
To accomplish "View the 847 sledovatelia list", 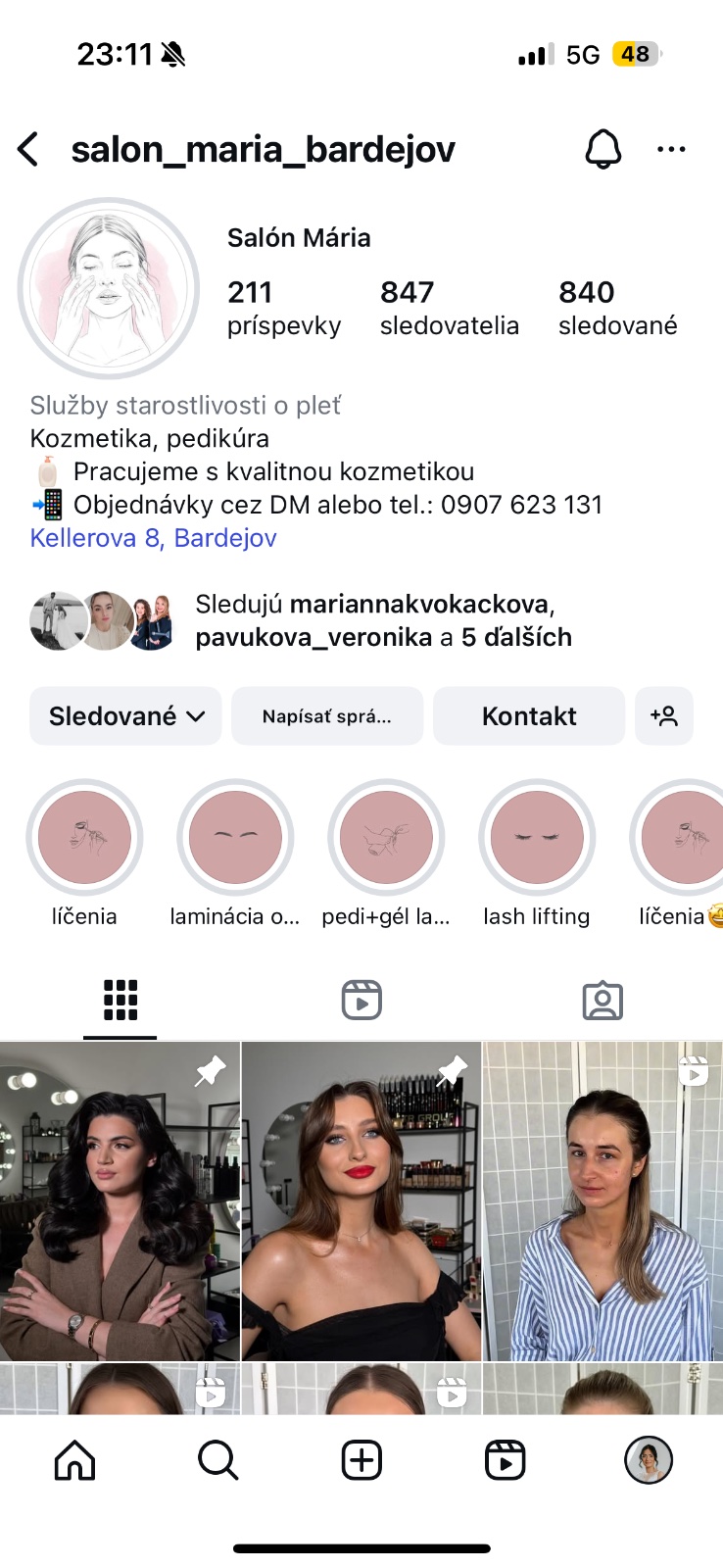I will (x=449, y=307).
